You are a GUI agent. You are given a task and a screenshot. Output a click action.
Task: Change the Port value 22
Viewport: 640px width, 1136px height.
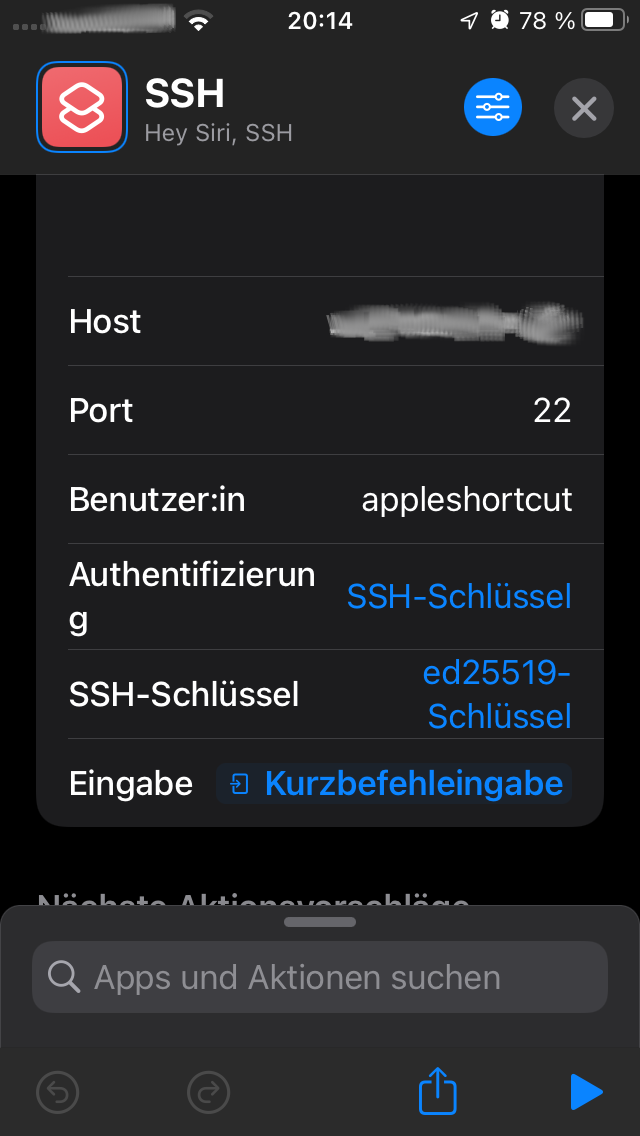pos(552,411)
